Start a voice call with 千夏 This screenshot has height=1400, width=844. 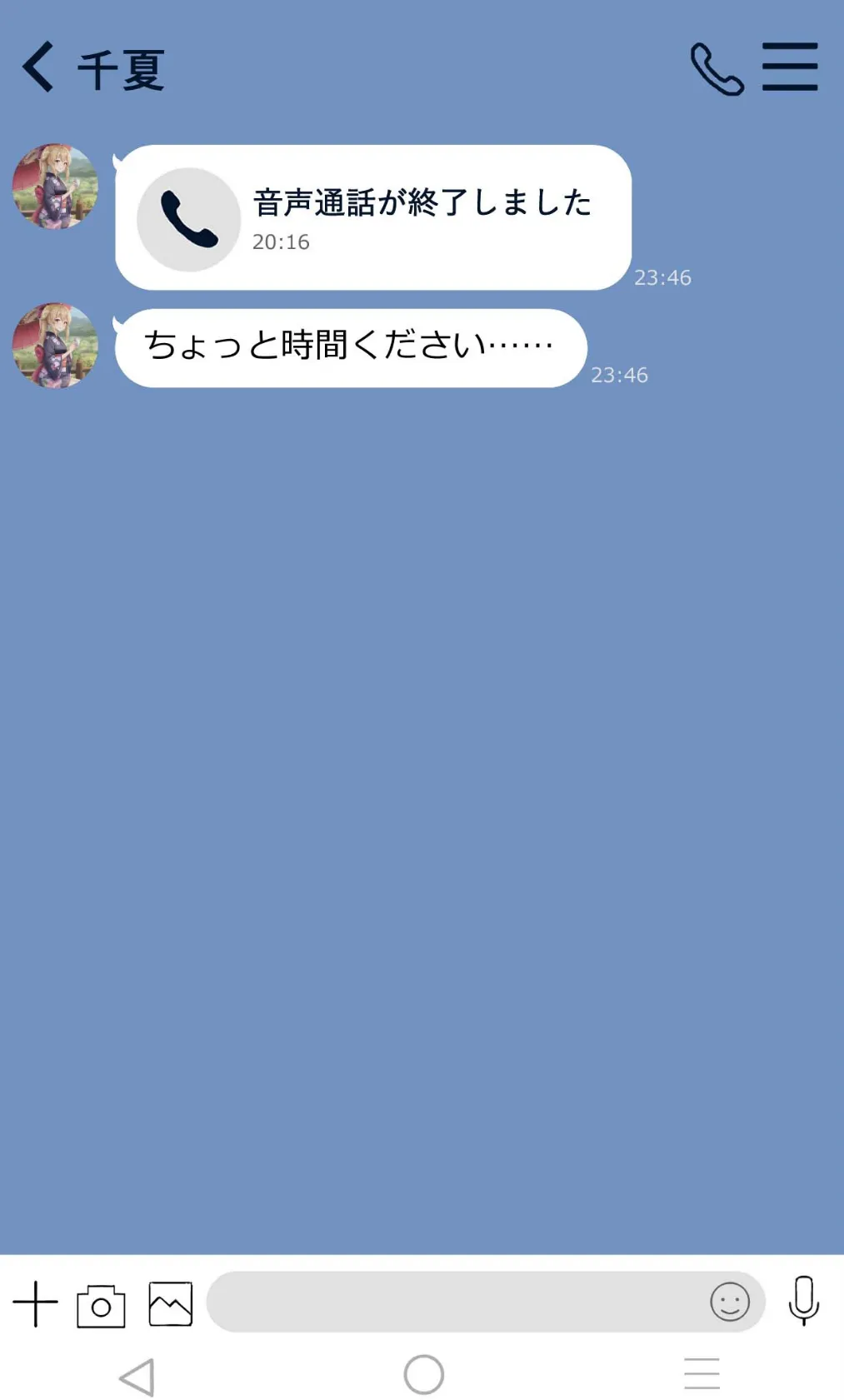pyautogui.click(x=716, y=68)
